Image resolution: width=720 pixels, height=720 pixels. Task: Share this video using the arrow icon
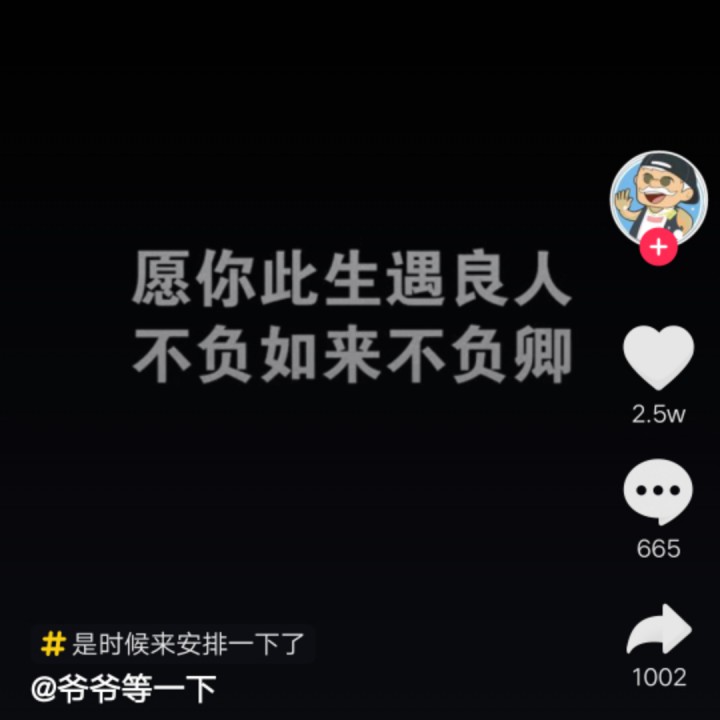point(659,629)
